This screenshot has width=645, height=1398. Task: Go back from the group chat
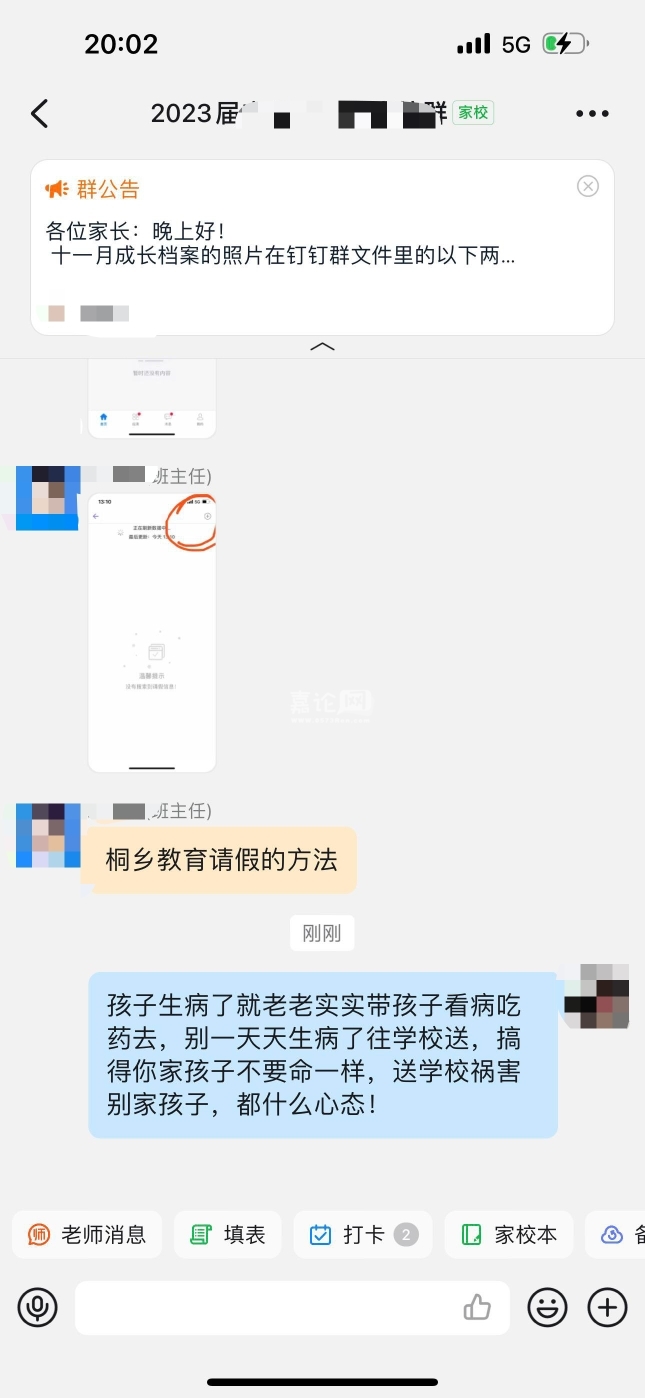click(x=40, y=114)
